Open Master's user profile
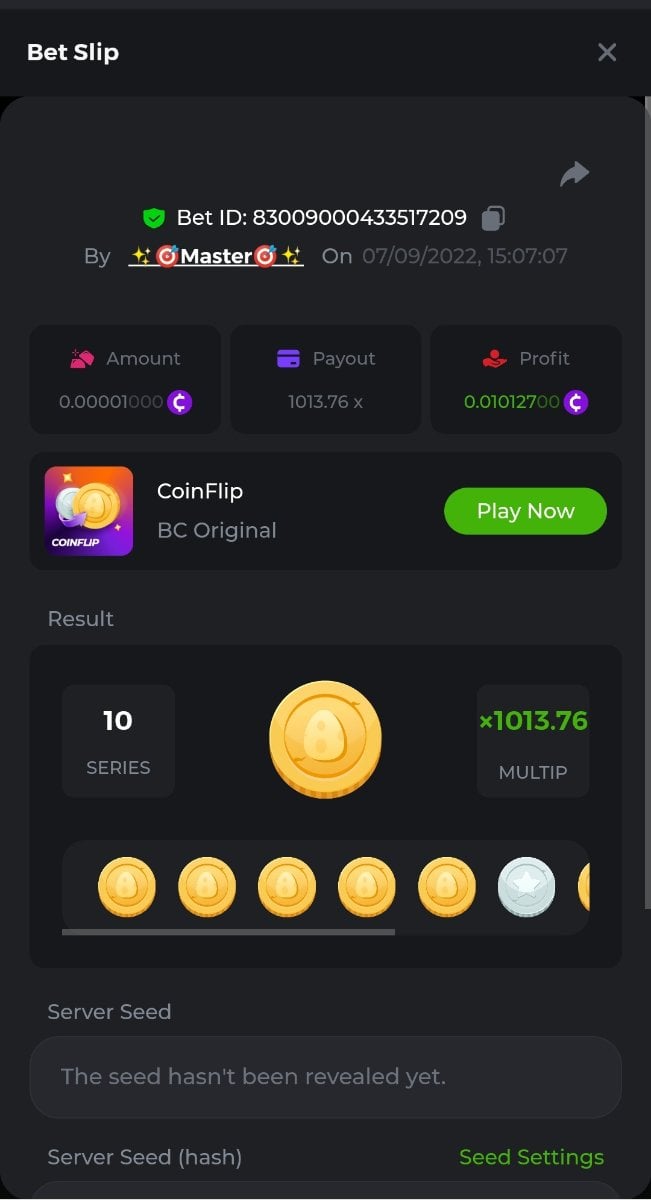The width and height of the screenshot is (651, 1200). pos(216,256)
